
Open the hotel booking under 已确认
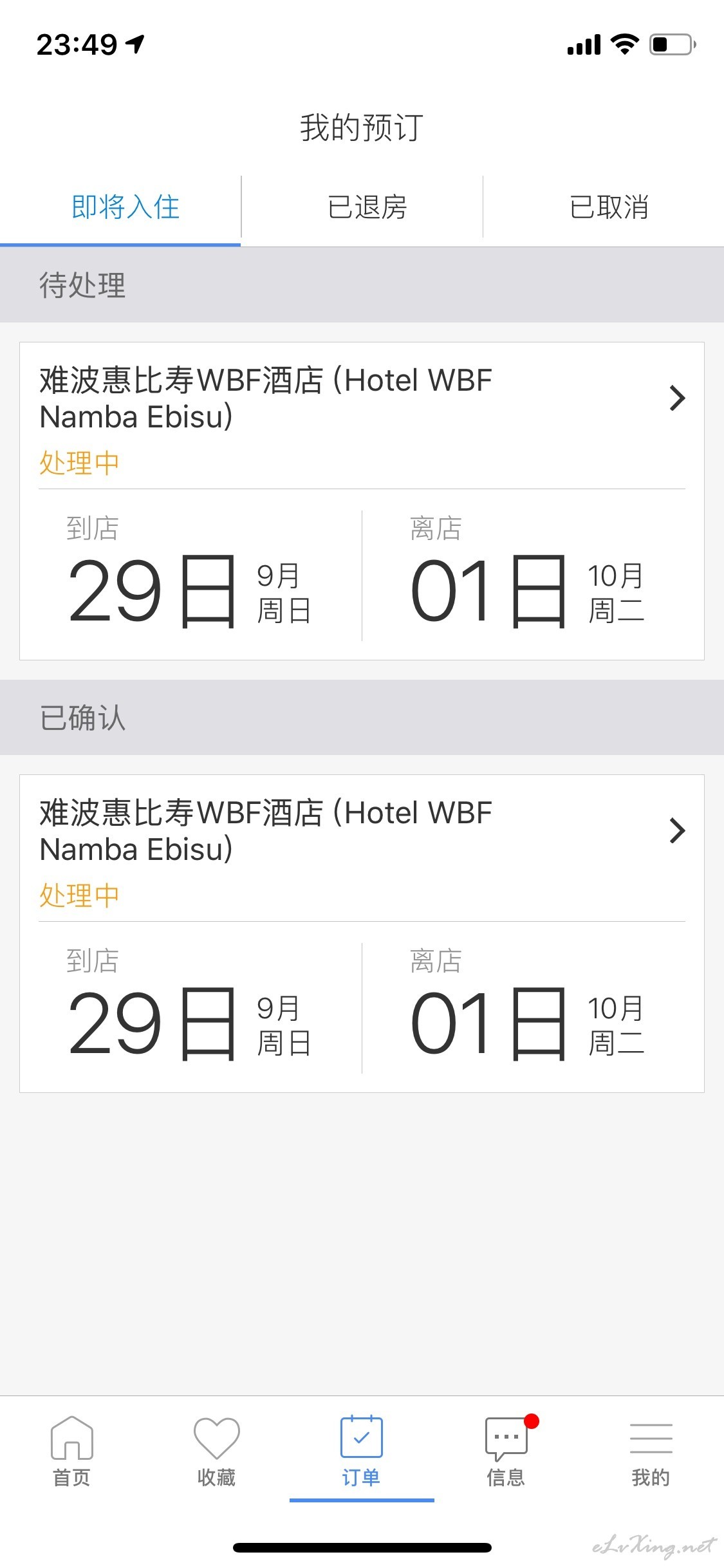362,933
